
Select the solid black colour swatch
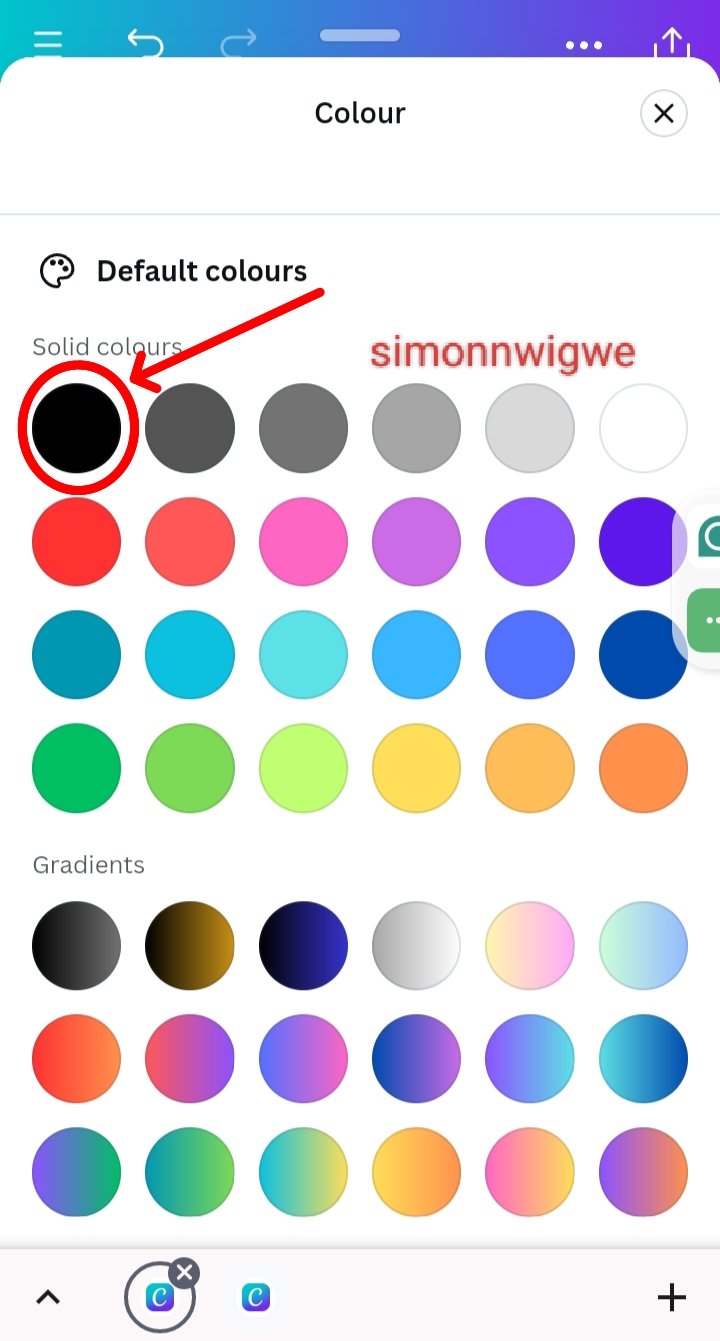click(76, 428)
